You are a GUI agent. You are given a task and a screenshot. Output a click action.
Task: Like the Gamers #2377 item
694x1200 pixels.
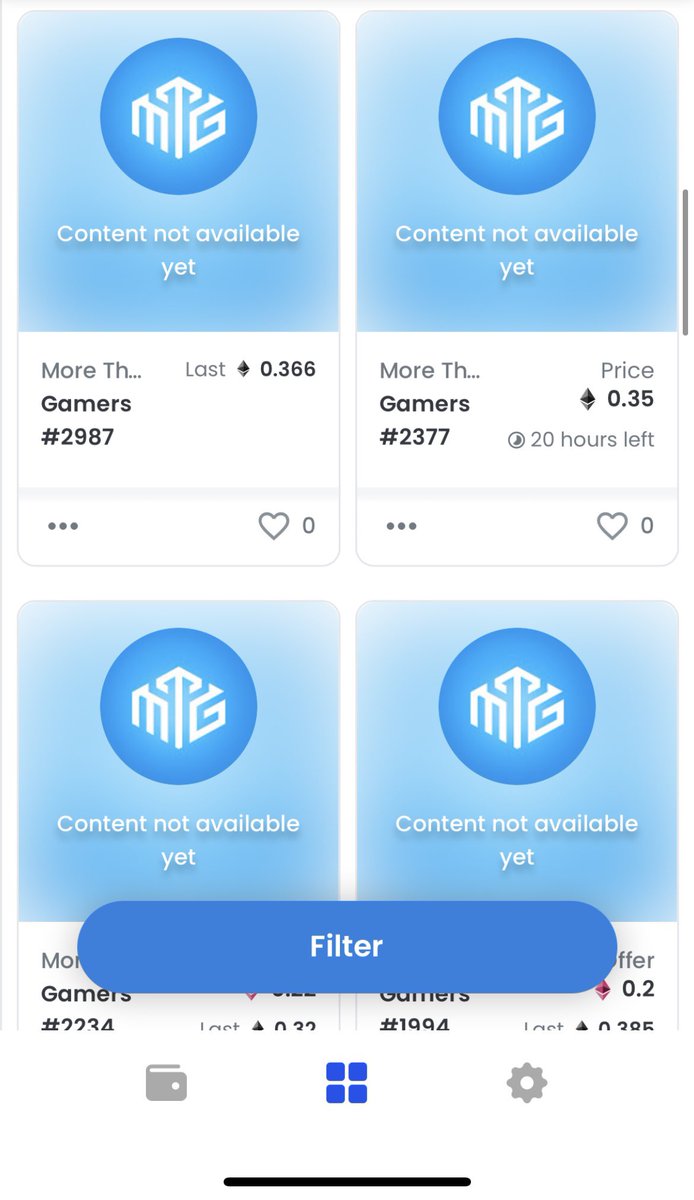click(612, 526)
